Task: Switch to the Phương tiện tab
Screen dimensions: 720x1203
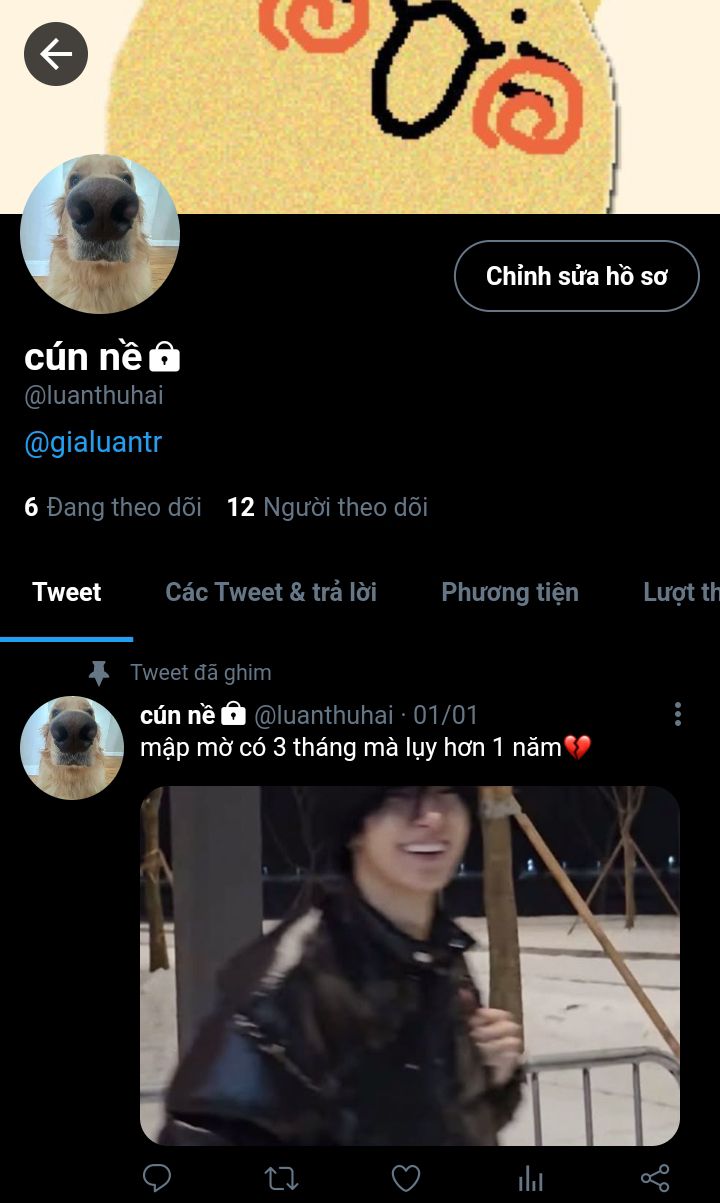Action: 510,592
